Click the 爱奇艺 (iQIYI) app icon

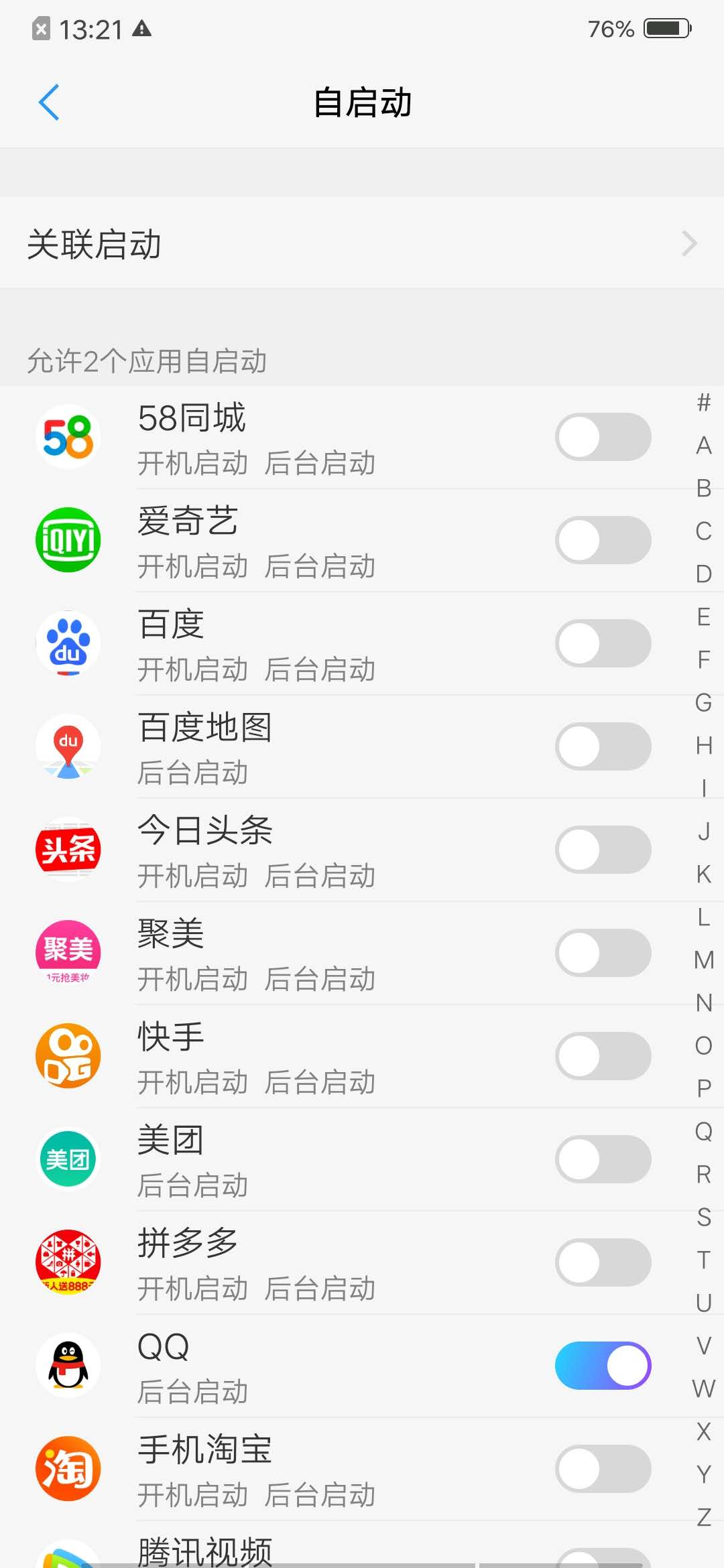coord(67,540)
